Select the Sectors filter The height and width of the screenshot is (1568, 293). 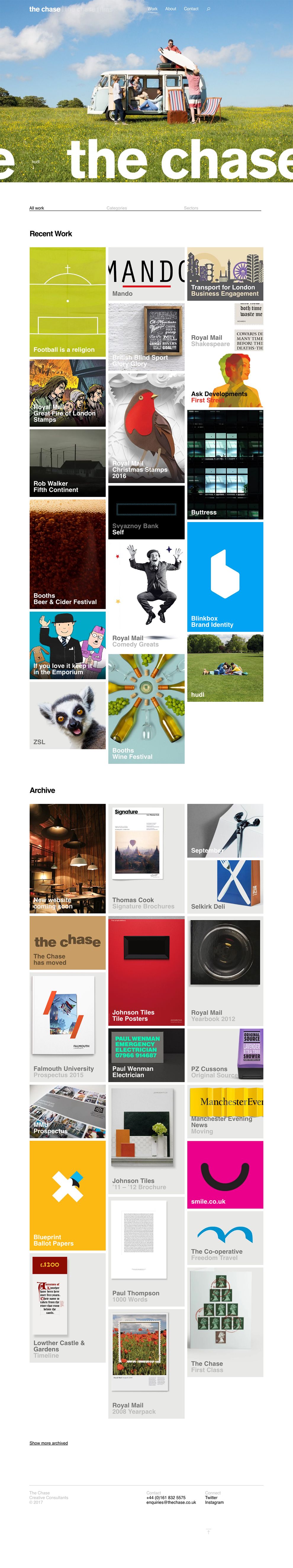click(191, 208)
